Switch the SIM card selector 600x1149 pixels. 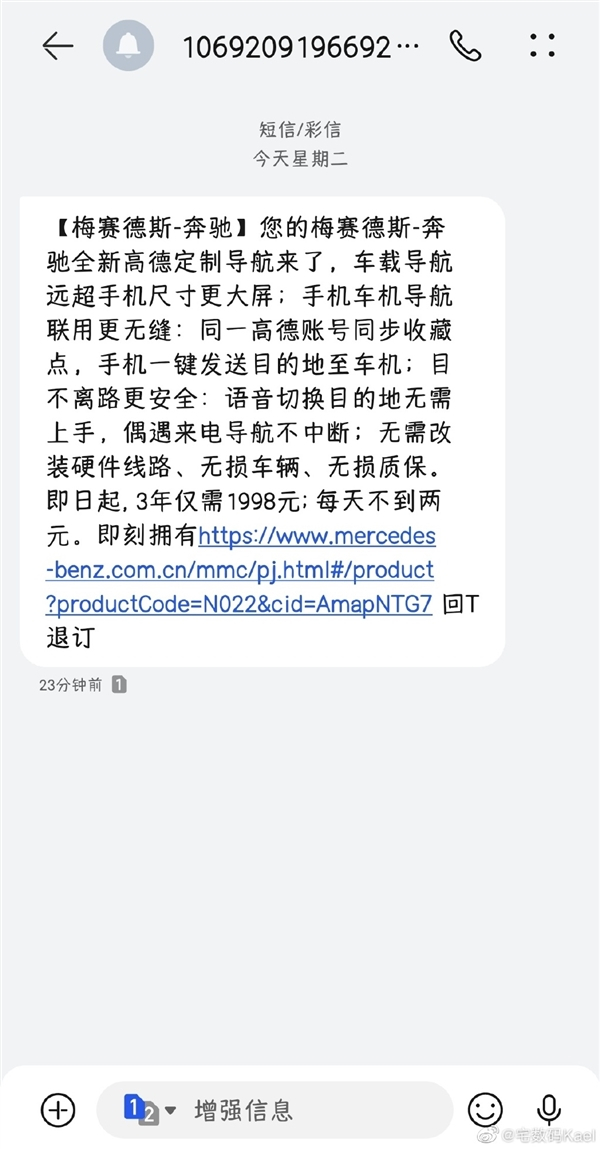[x=149, y=1109]
